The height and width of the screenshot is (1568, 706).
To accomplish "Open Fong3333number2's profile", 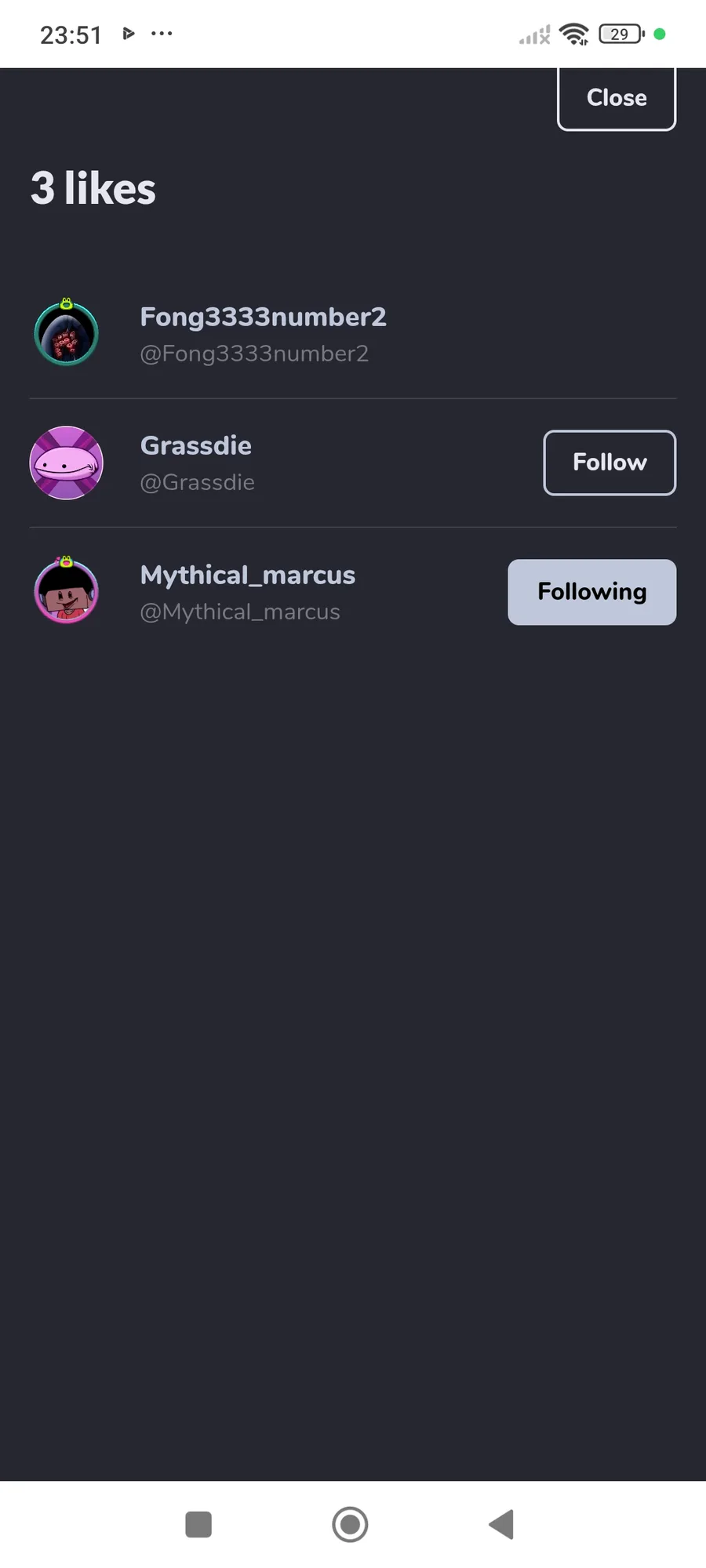I will 262,333.
